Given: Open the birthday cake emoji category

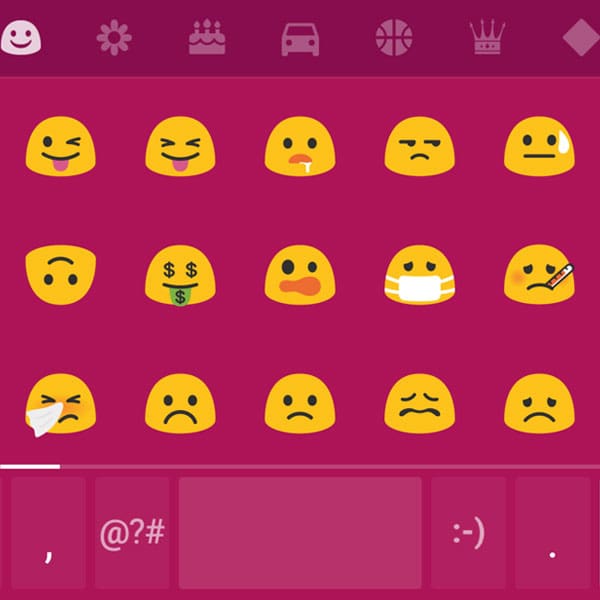Looking at the screenshot, I should pyautogui.click(x=207, y=37).
